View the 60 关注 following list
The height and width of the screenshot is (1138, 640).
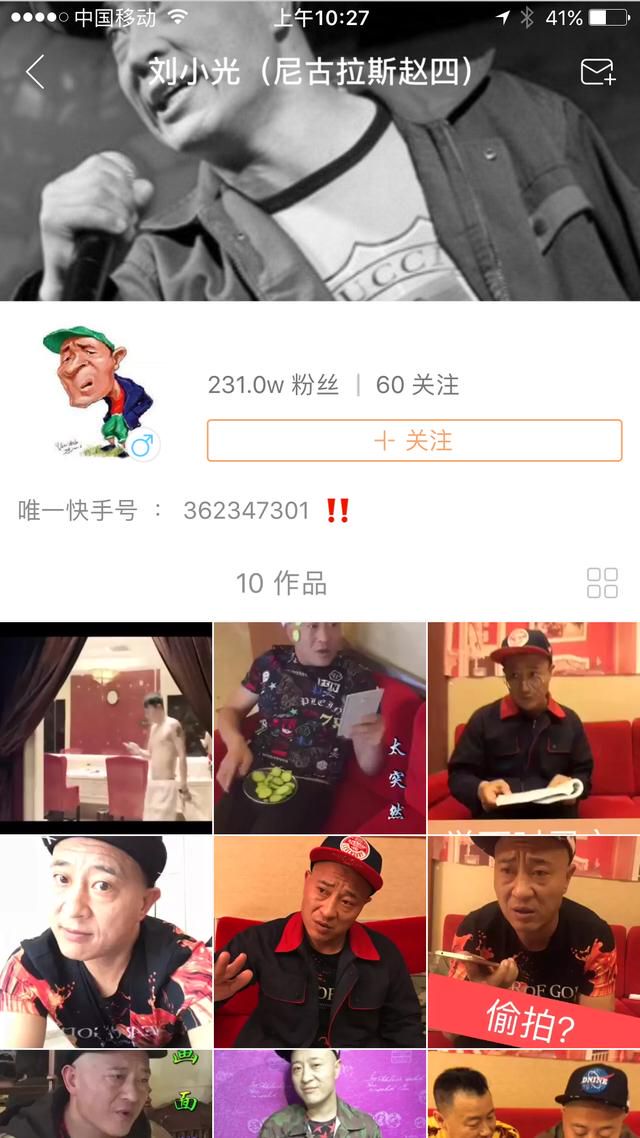point(417,385)
